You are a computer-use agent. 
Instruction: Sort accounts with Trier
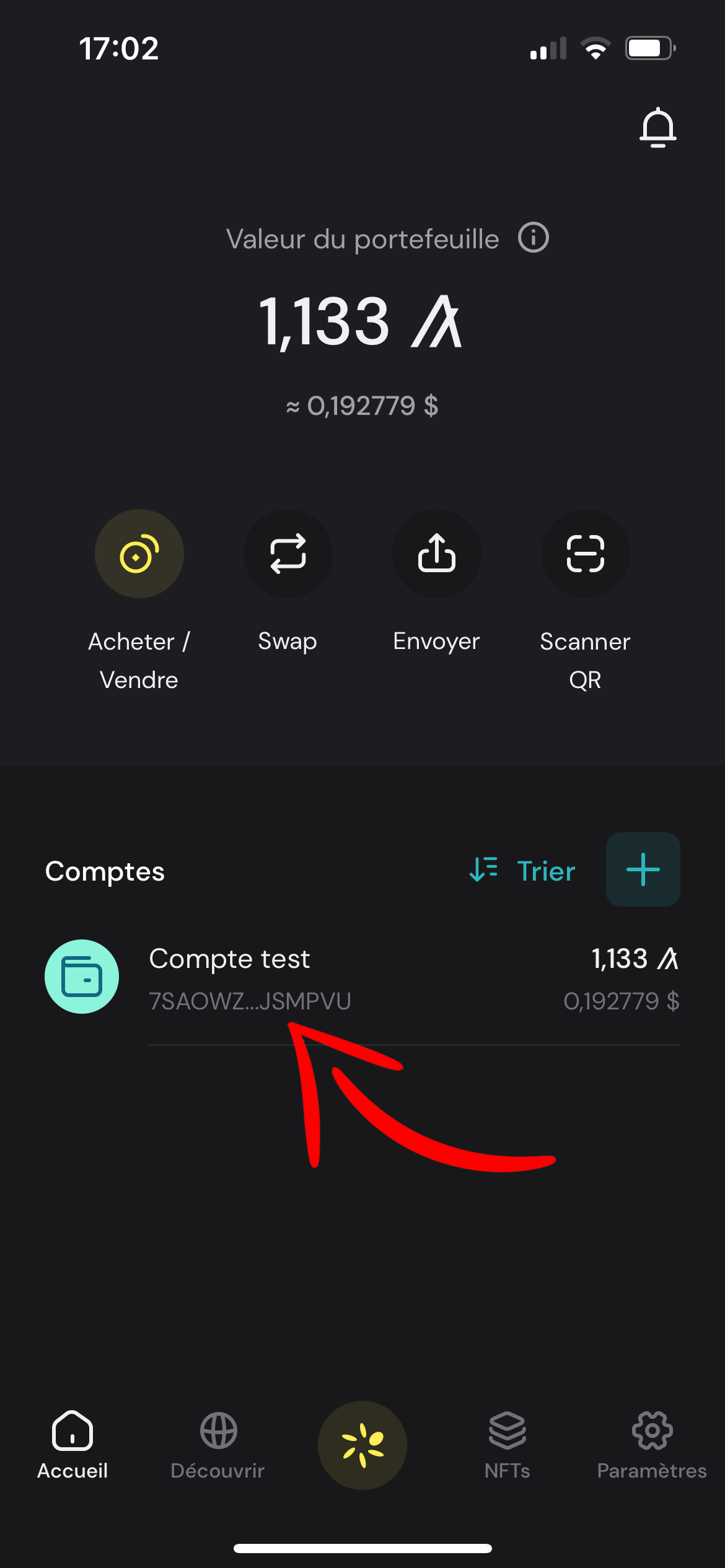click(523, 870)
